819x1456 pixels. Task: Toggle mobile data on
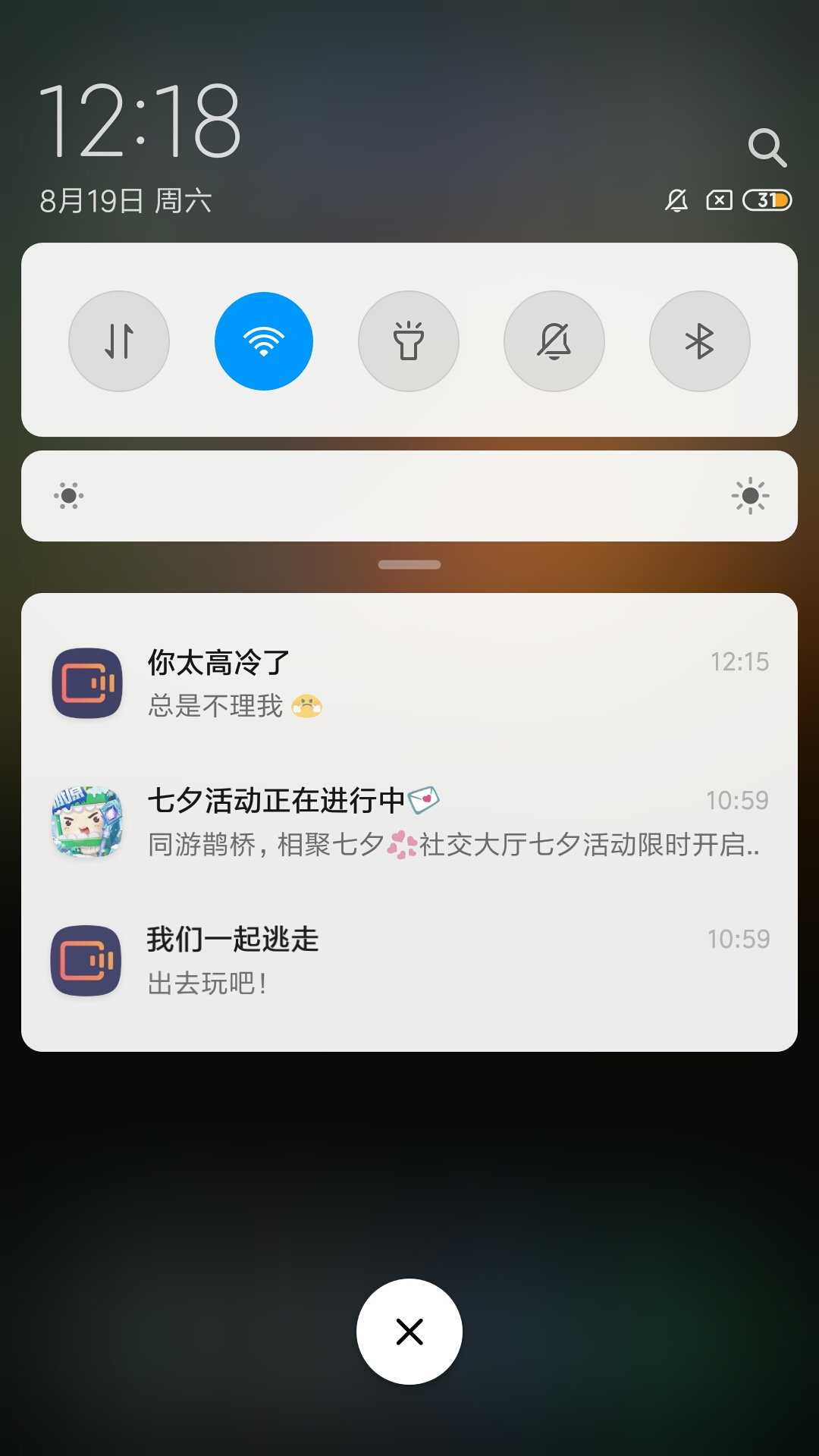[119, 341]
